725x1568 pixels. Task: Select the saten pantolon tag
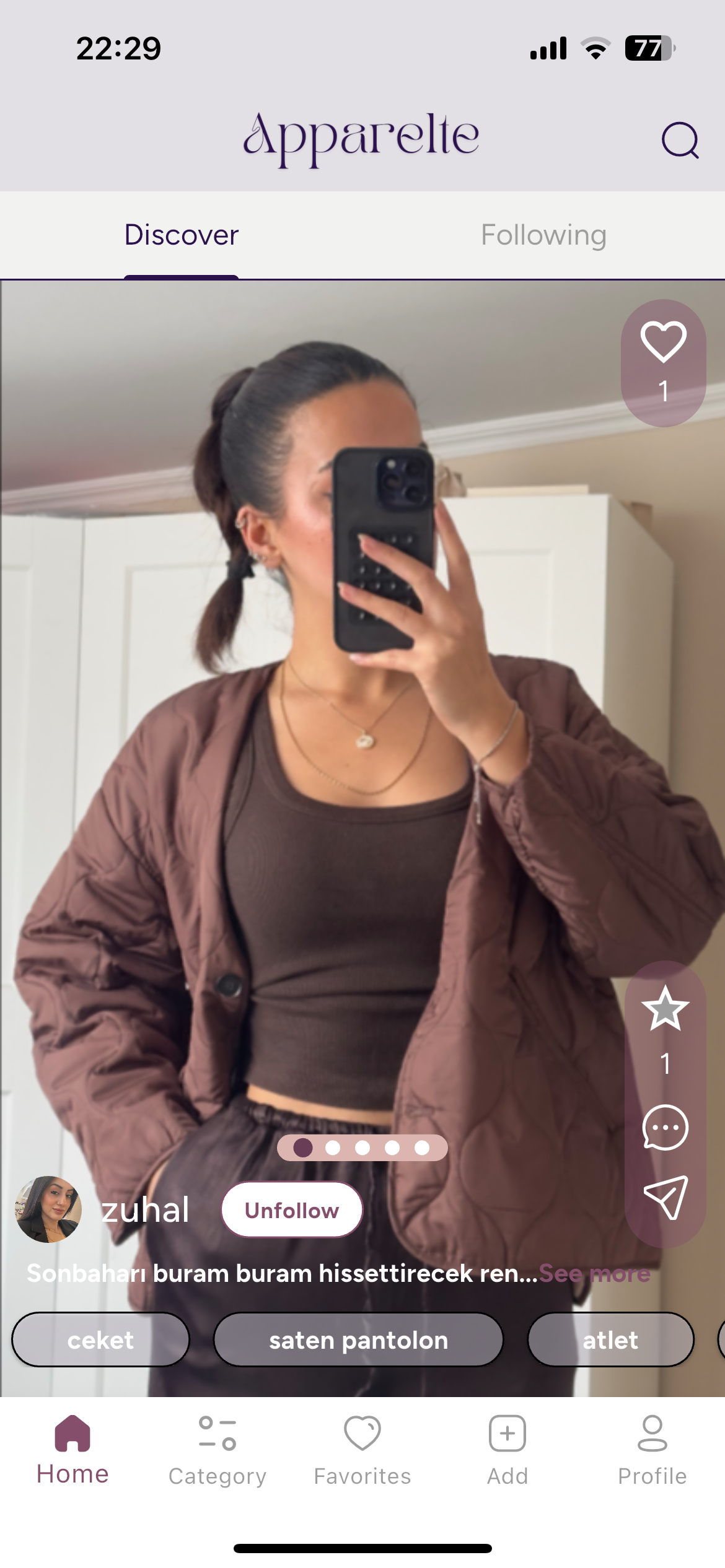click(359, 1340)
